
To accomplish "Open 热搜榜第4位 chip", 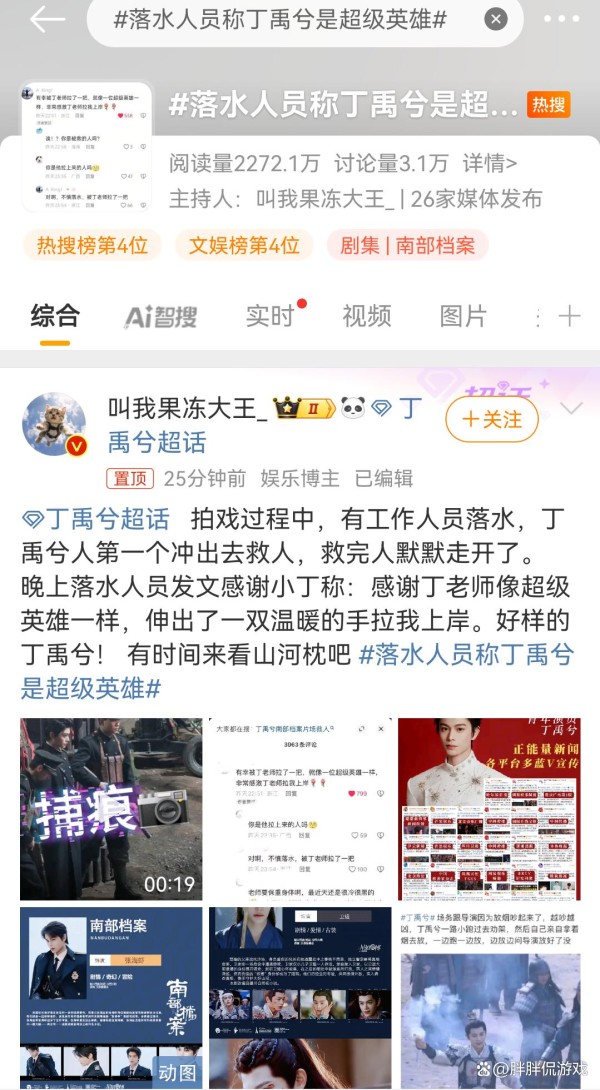I will (92, 245).
